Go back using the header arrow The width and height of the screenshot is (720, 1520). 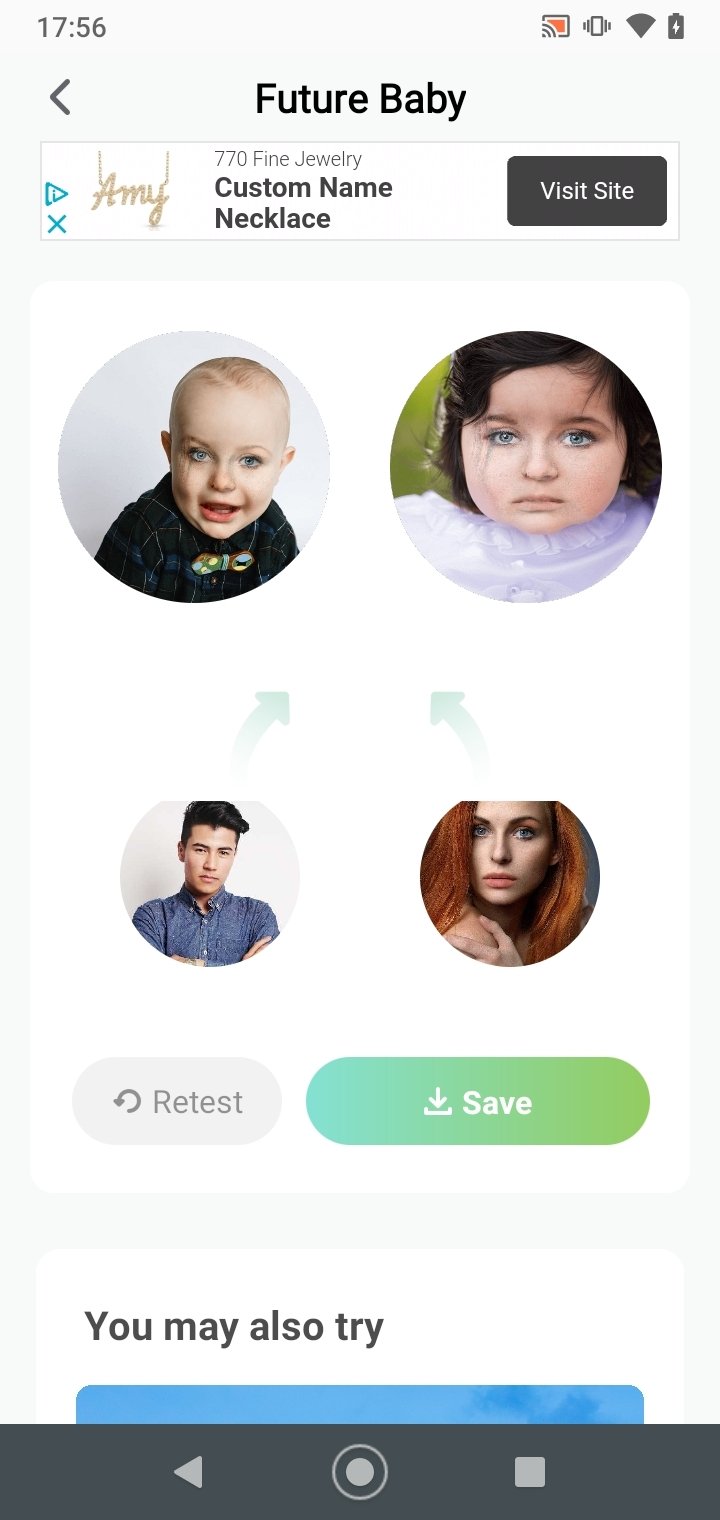(60, 98)
